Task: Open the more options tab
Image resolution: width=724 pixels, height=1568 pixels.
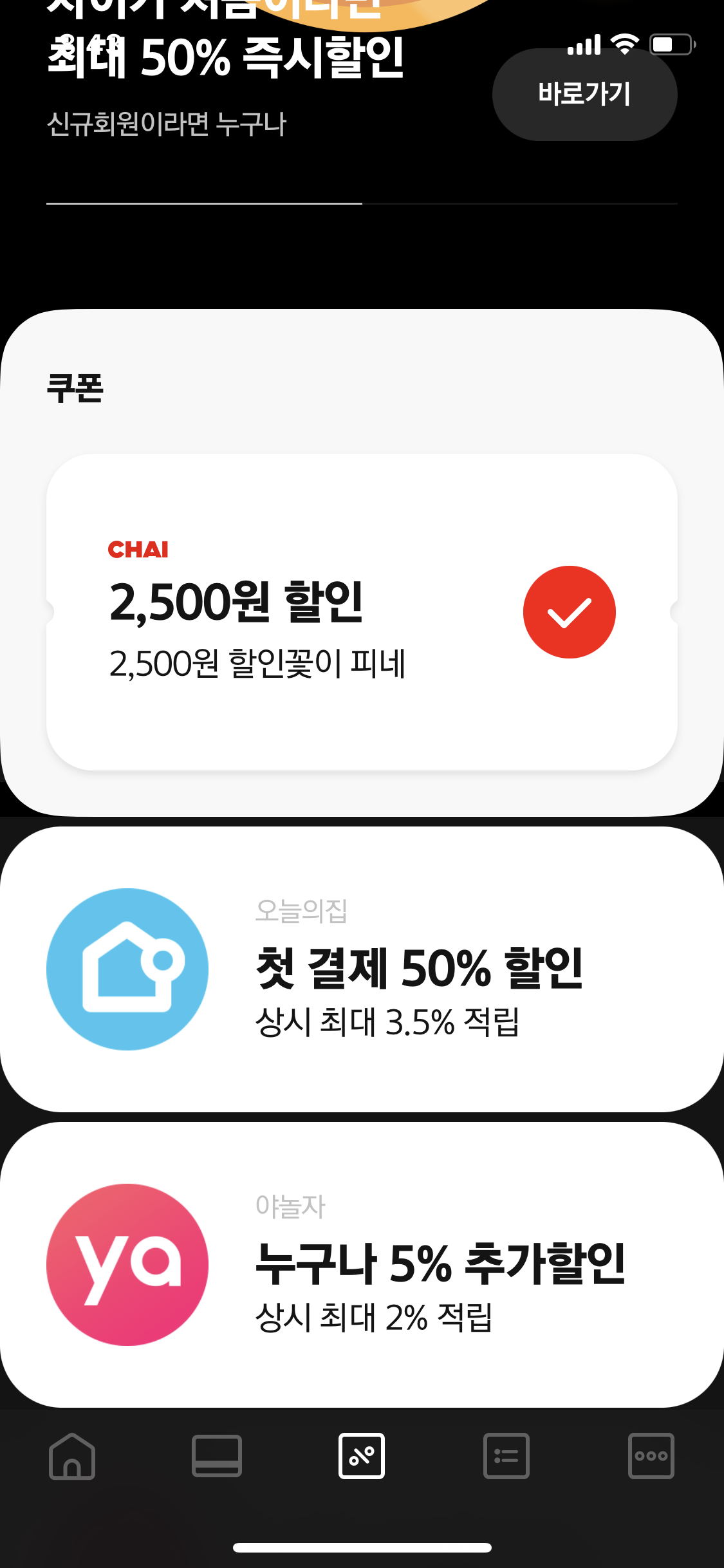Action: (x=651, y=1456)
